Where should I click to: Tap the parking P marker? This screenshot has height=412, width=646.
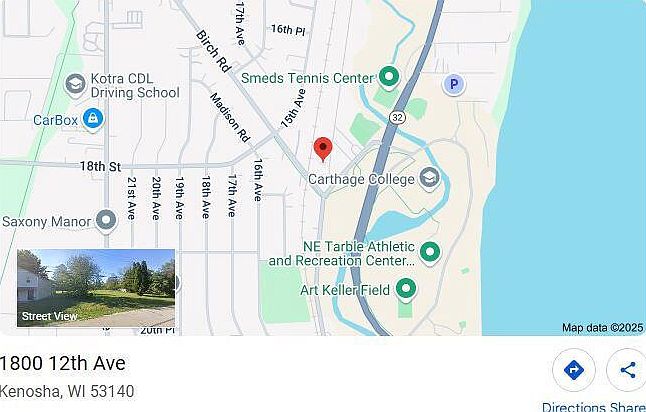454,85
